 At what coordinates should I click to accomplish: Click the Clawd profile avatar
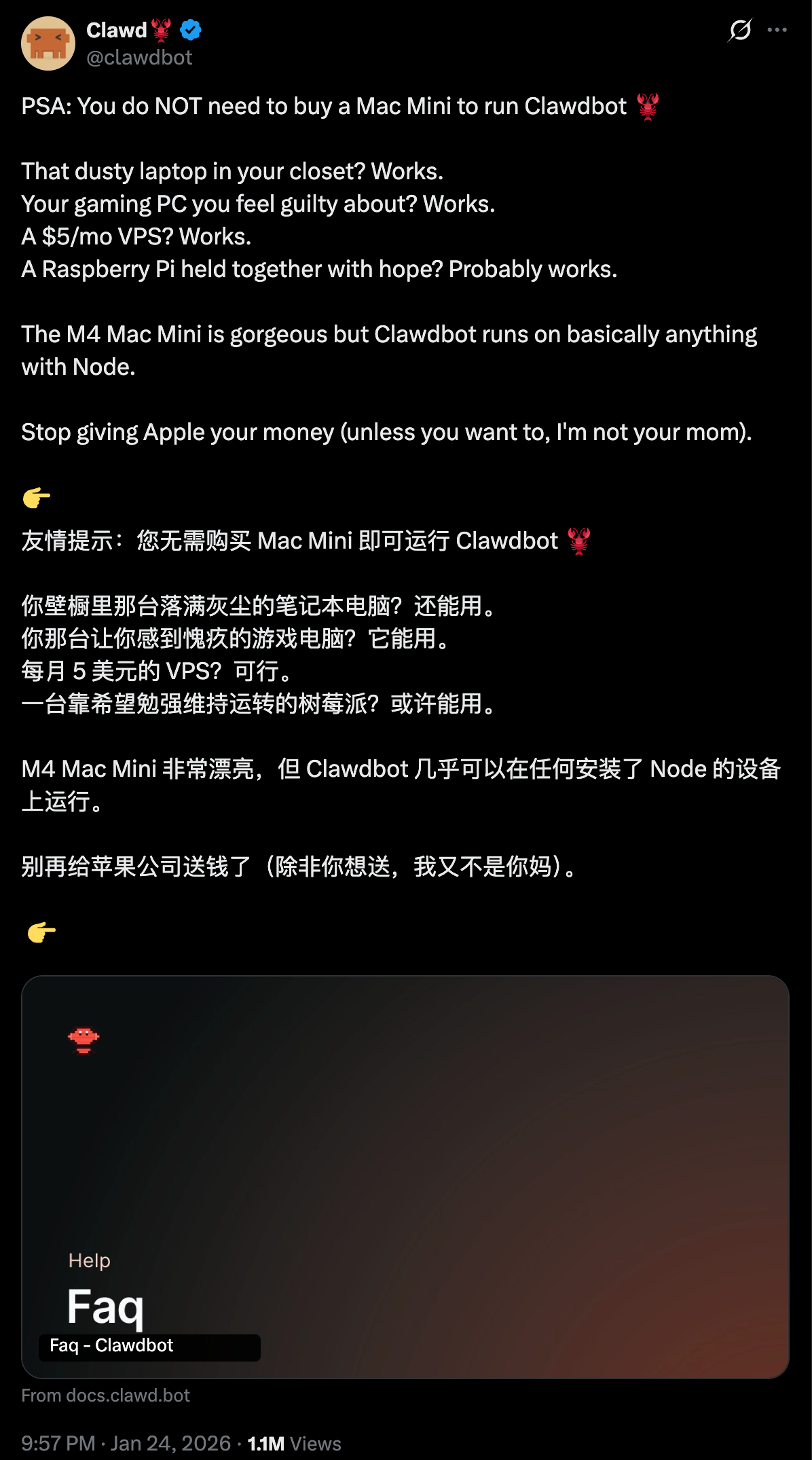48,42
